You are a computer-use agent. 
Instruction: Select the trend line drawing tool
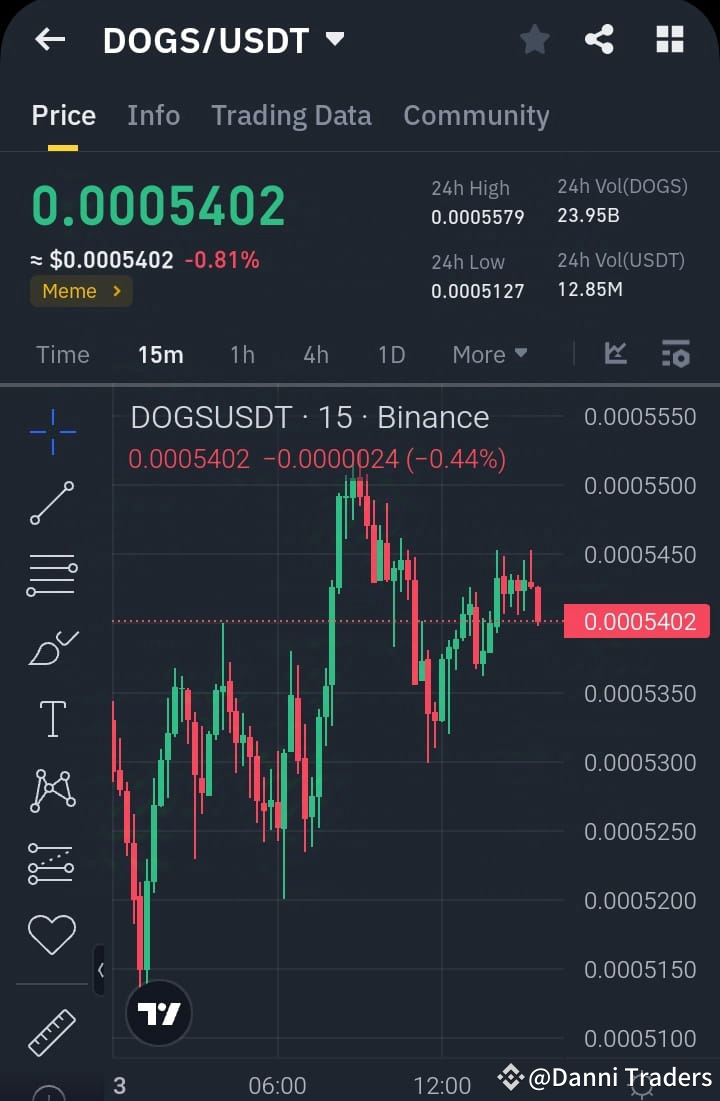pyautogui.click(x=51, y=504)
